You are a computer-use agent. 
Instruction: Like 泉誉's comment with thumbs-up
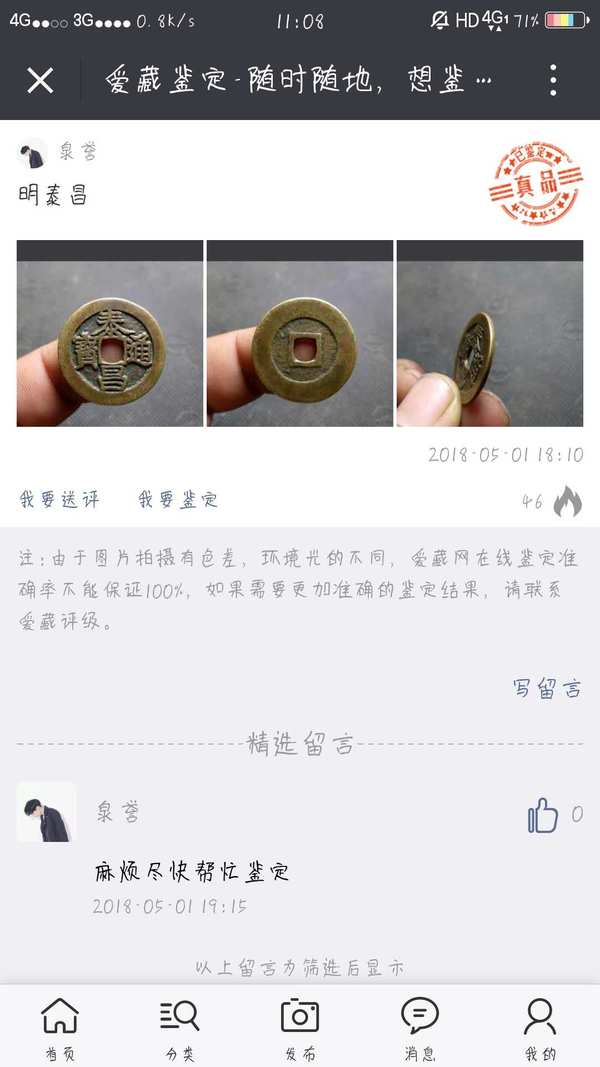tap(543, 815)
